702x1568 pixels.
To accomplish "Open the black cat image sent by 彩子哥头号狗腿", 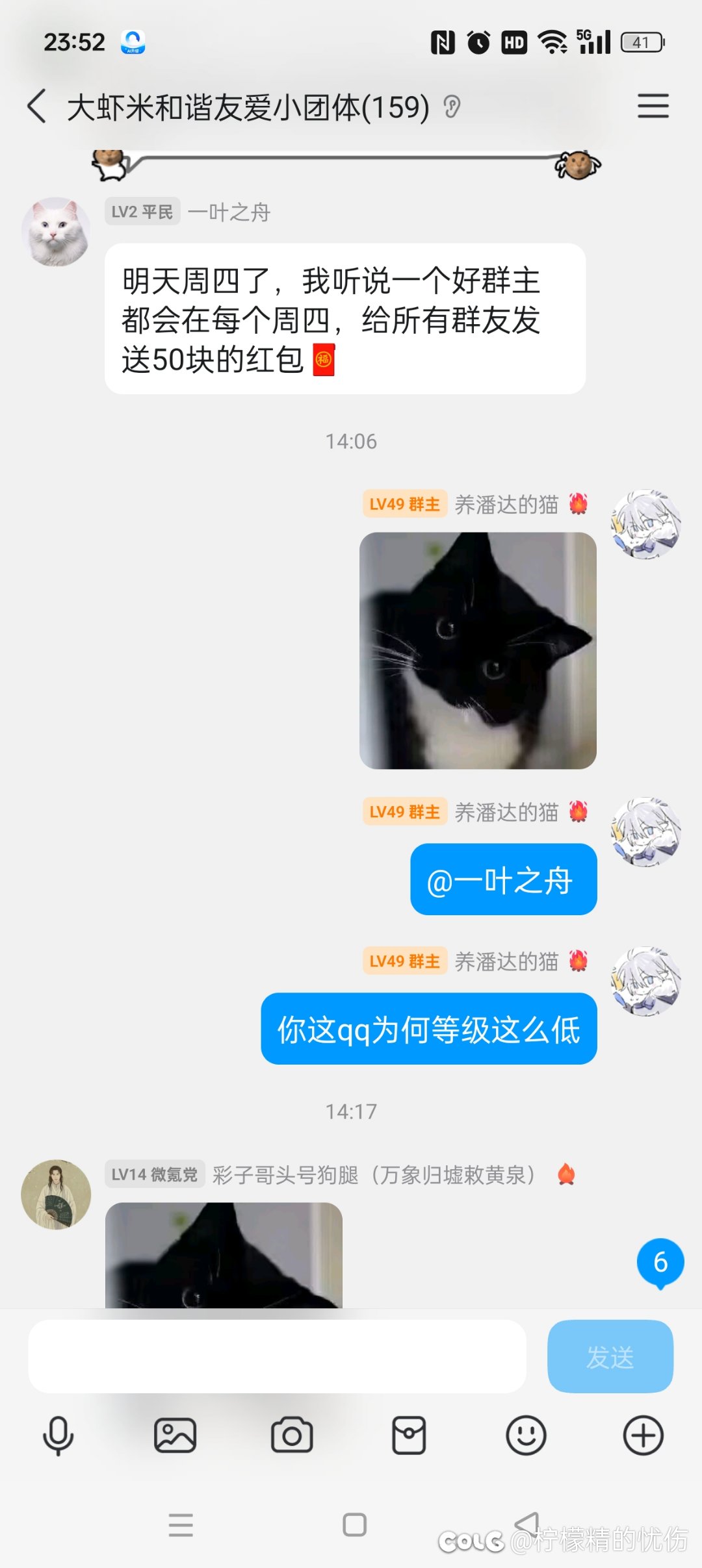I will tap(224, 1254).
